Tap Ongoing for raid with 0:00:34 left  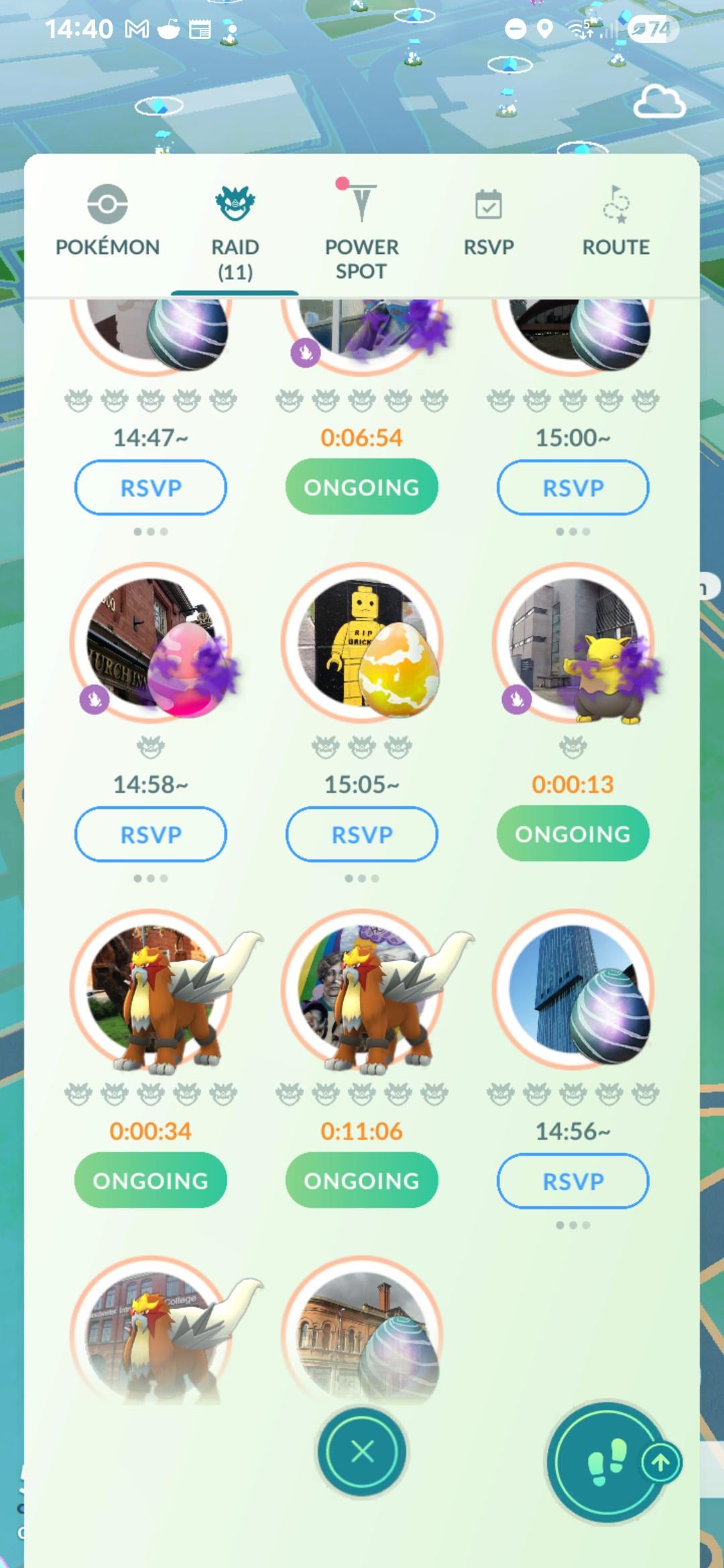click(x=151, y=1181)
